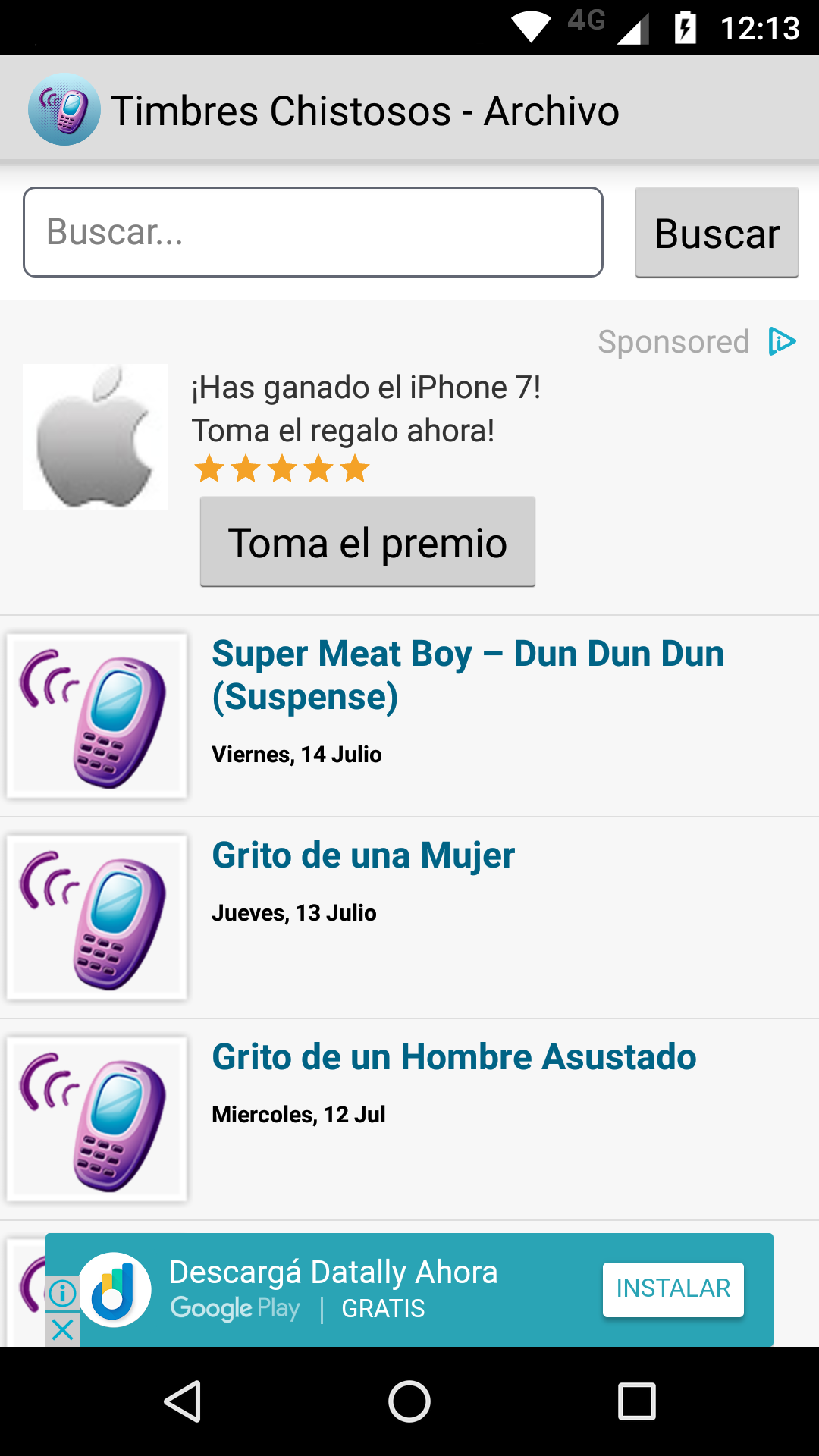The width and height of the screenshot is (819, 1456).
Task: Return to the home screen
Action: point(409,1401)
